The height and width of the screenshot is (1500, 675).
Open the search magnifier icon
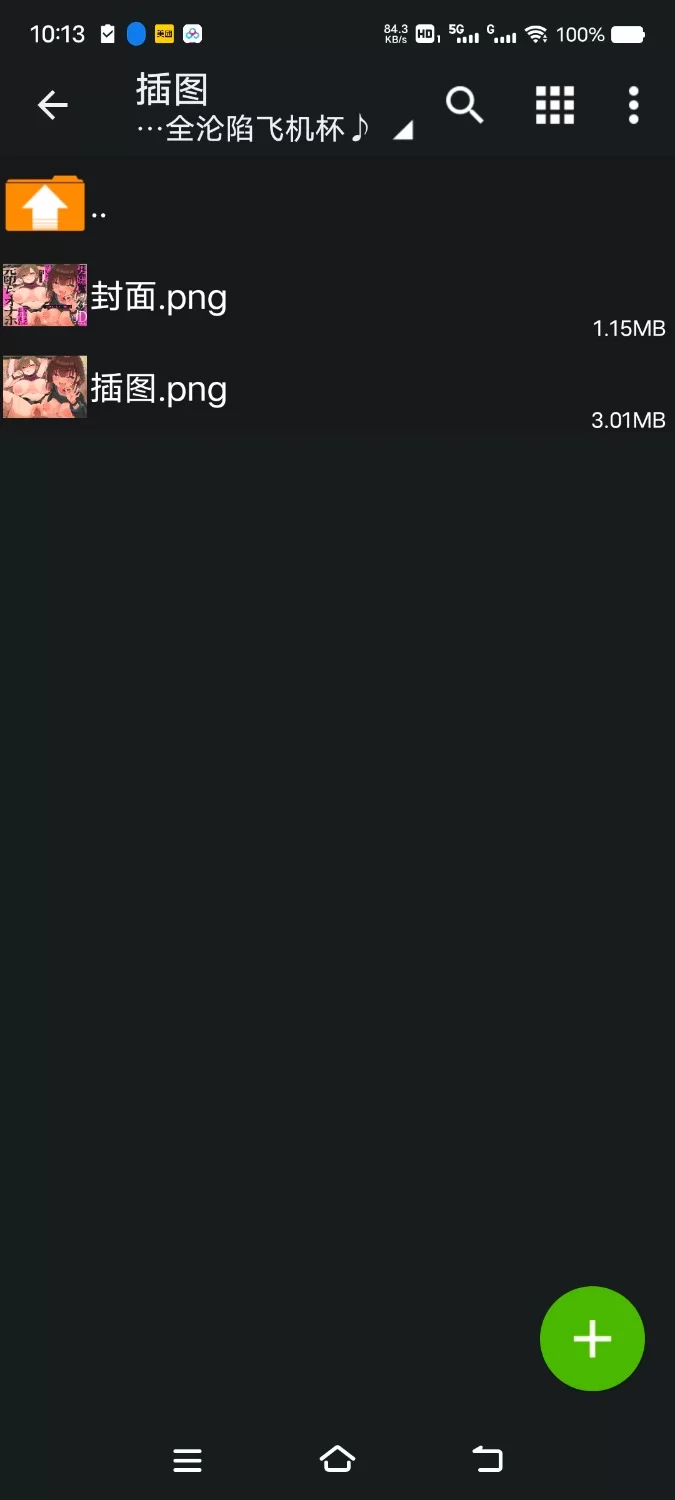pyautogui.click(x=464, y=105)
